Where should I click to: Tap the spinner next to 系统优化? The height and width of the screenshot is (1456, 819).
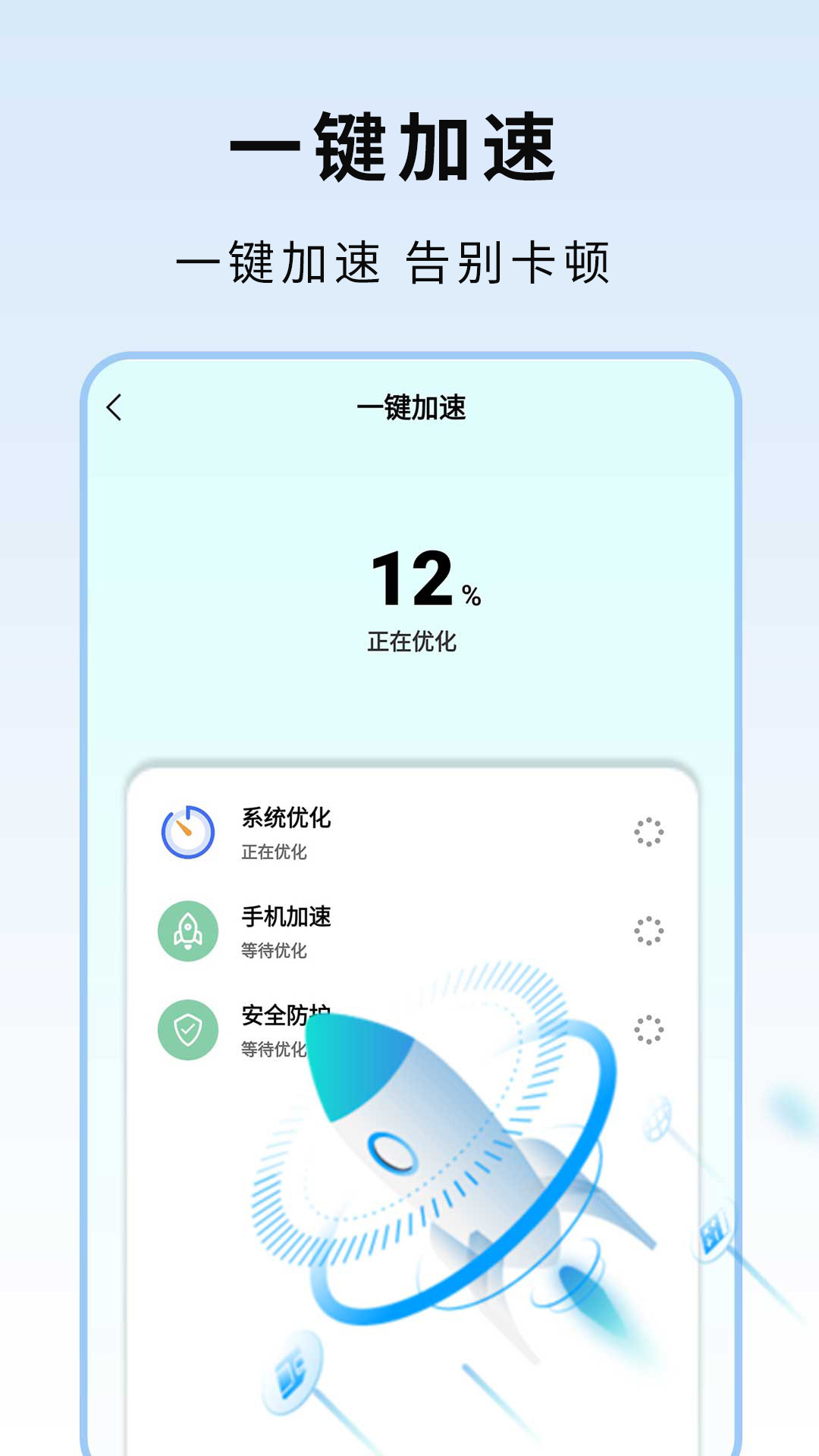point(648,830)
